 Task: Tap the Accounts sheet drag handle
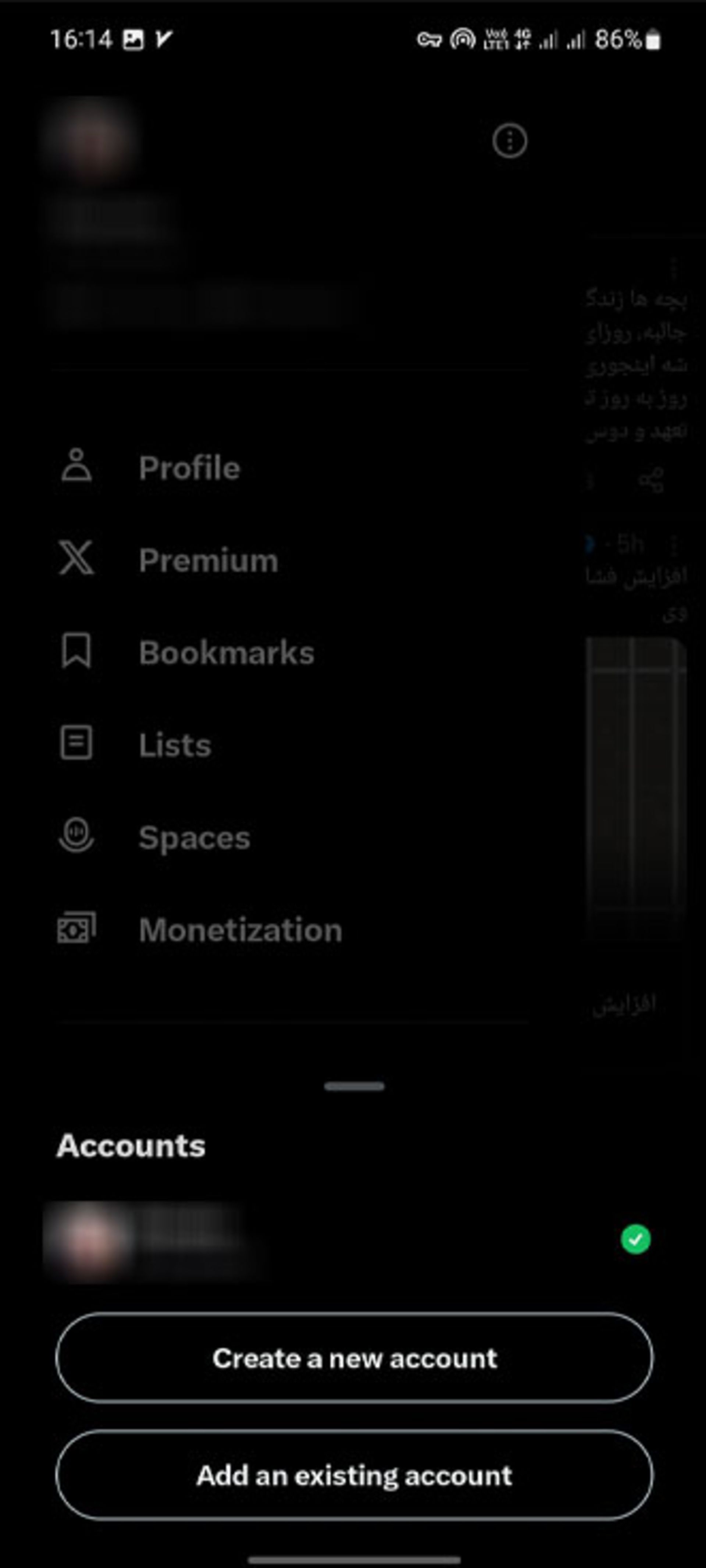(354, 1086)
